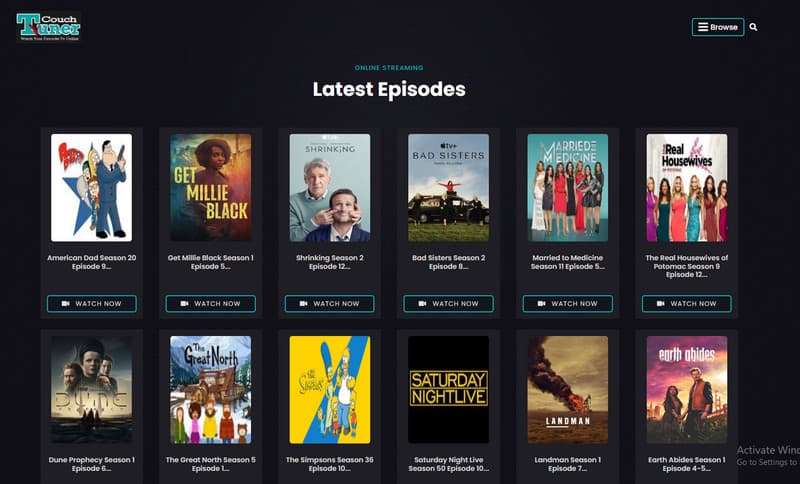Open The Great North Season 5 card
This screenshot has width=800, height=484.
(x=210, y=390)
